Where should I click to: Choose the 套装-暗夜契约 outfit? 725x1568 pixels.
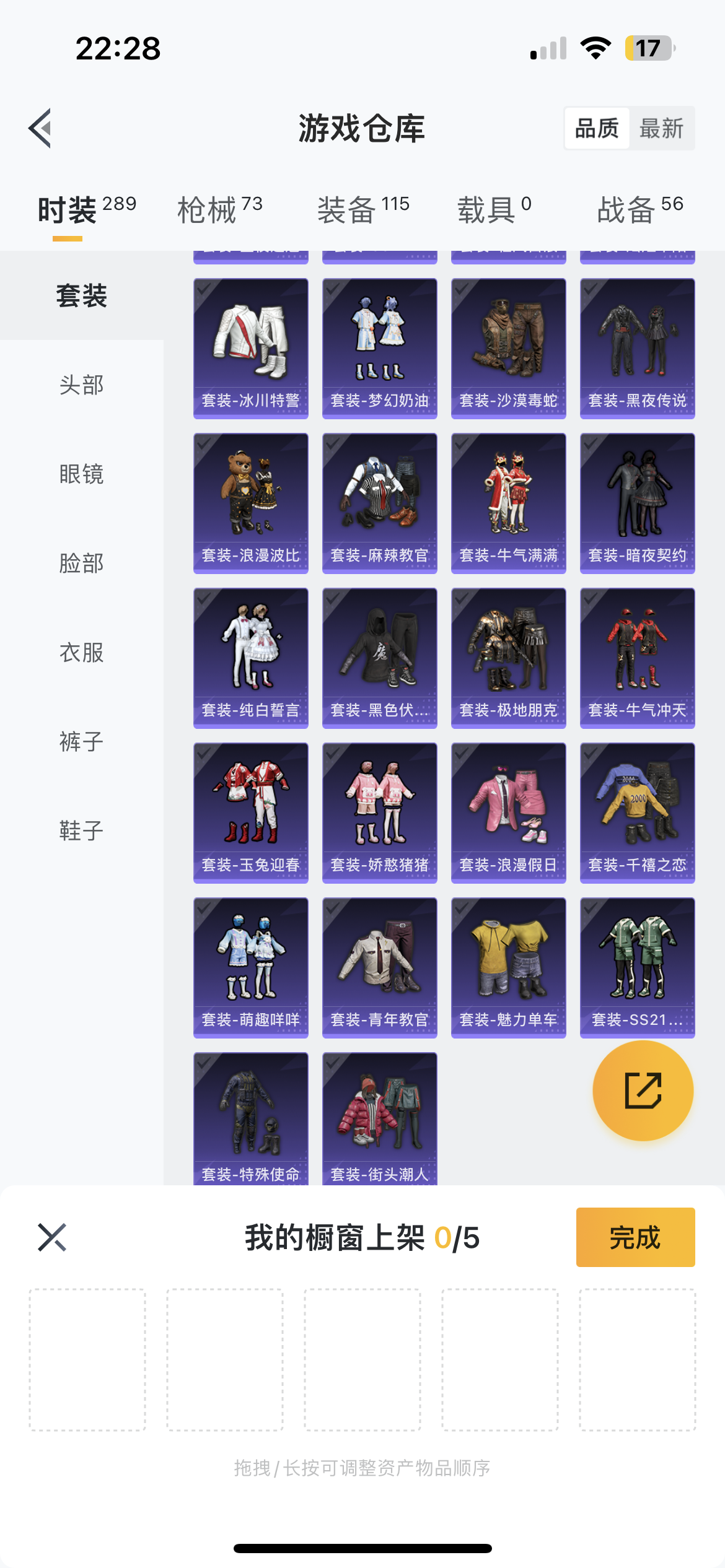pos(638,503)
